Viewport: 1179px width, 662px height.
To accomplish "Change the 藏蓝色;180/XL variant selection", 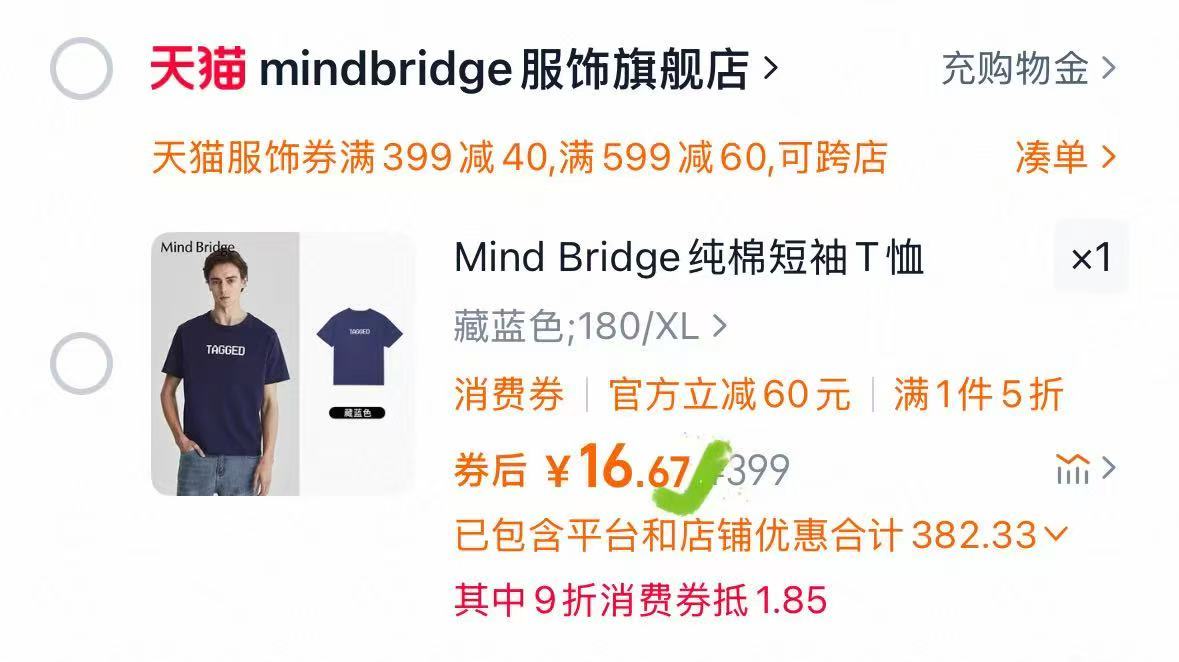I will coord(590,327).
